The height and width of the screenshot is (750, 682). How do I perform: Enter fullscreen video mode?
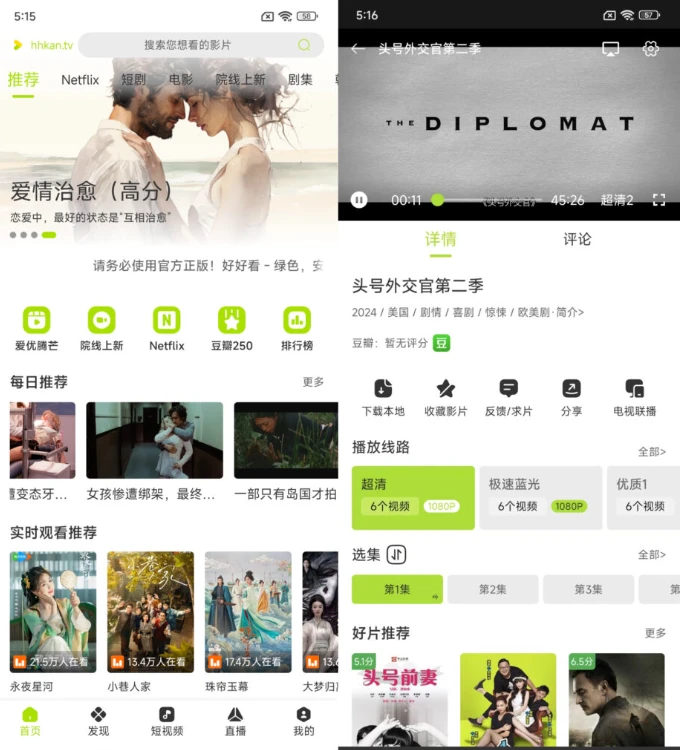coord(659,200)
